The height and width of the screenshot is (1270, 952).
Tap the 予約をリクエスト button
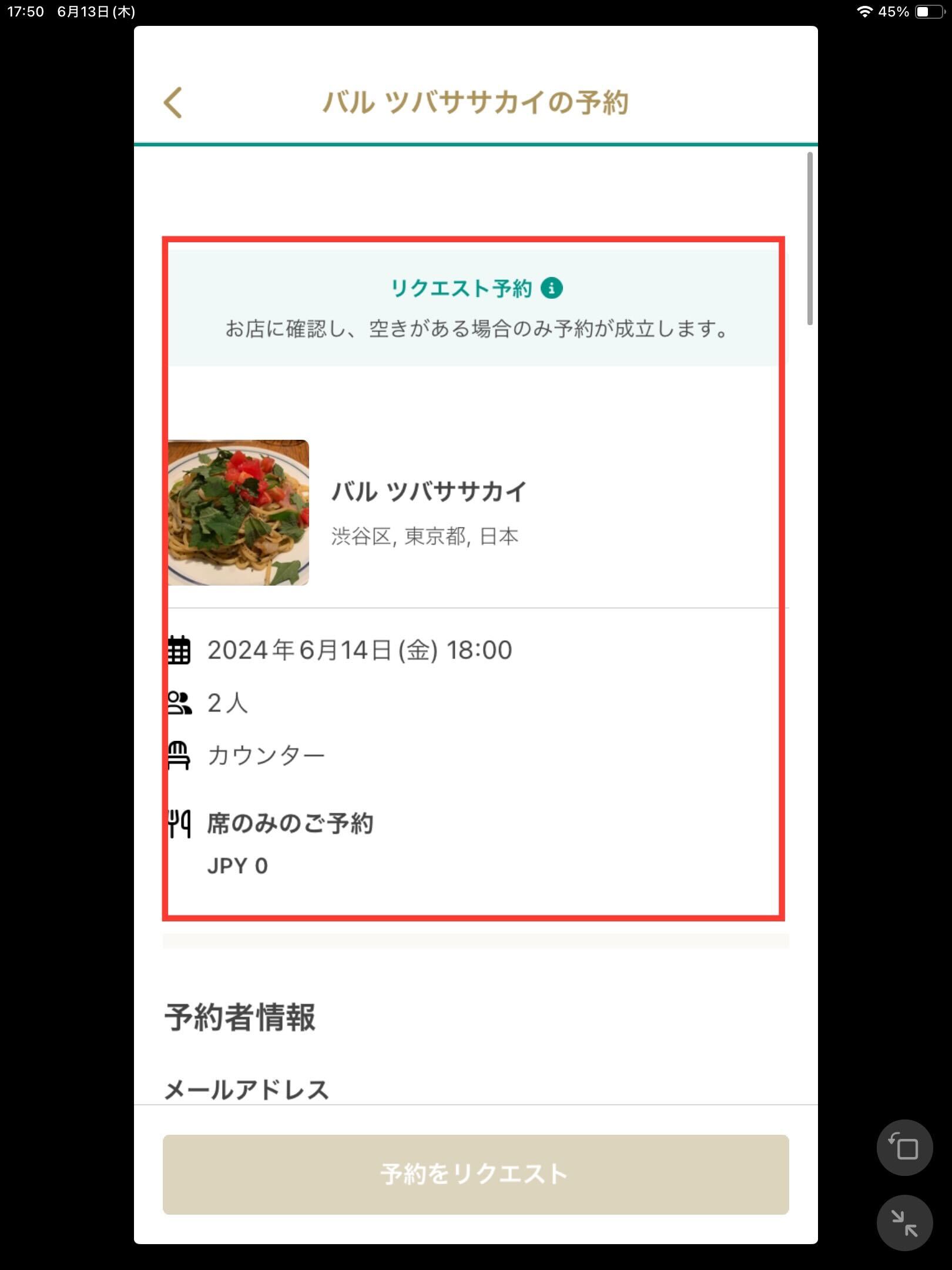[x=475, y=1174]
